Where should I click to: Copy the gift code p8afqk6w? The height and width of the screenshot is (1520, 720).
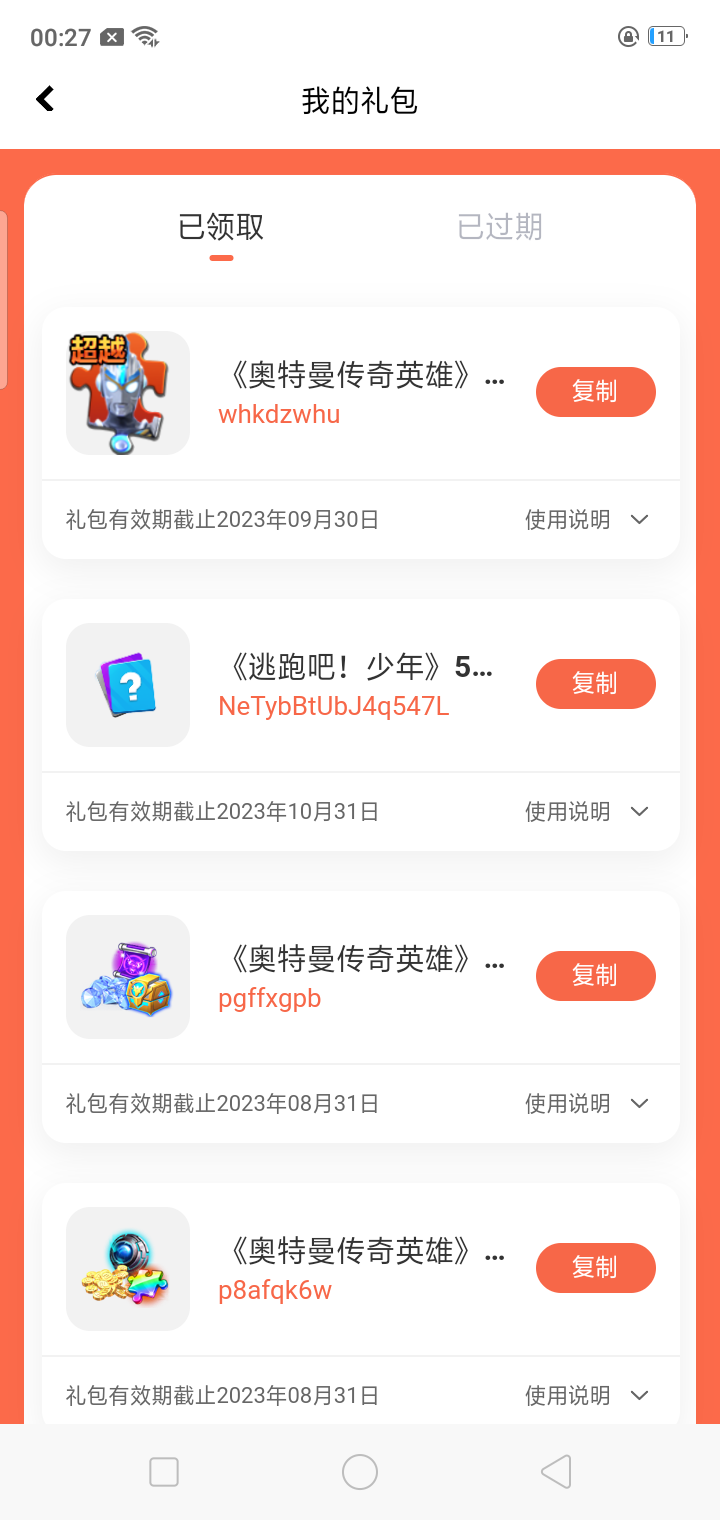point(595,1268)
